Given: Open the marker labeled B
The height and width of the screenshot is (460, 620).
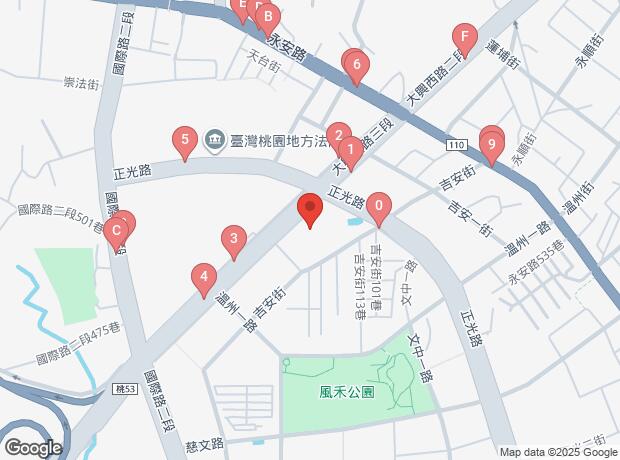Looking at the screenshot, I should 268,20.
